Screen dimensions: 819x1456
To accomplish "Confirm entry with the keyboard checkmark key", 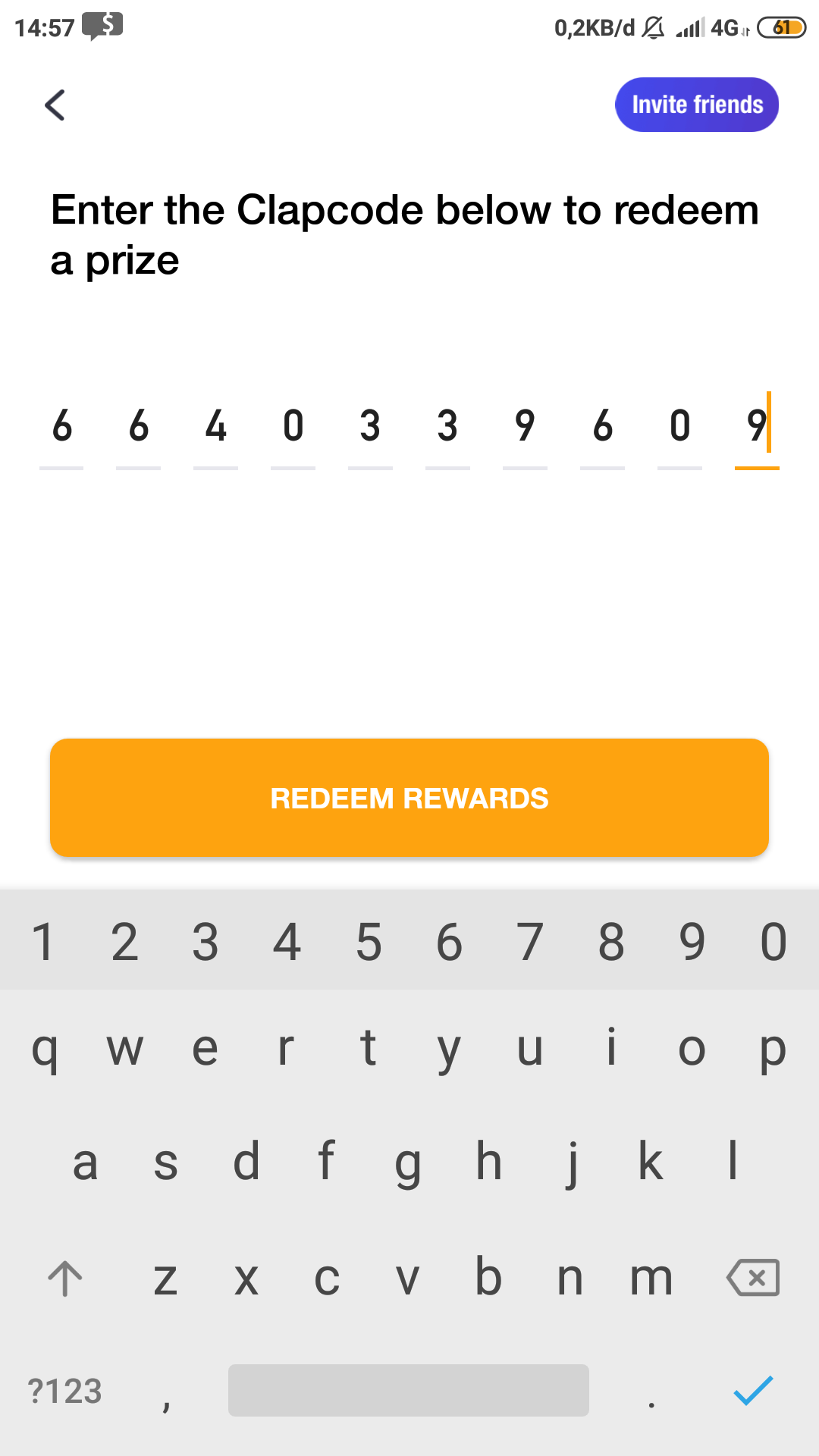I will pos(752,1390).
